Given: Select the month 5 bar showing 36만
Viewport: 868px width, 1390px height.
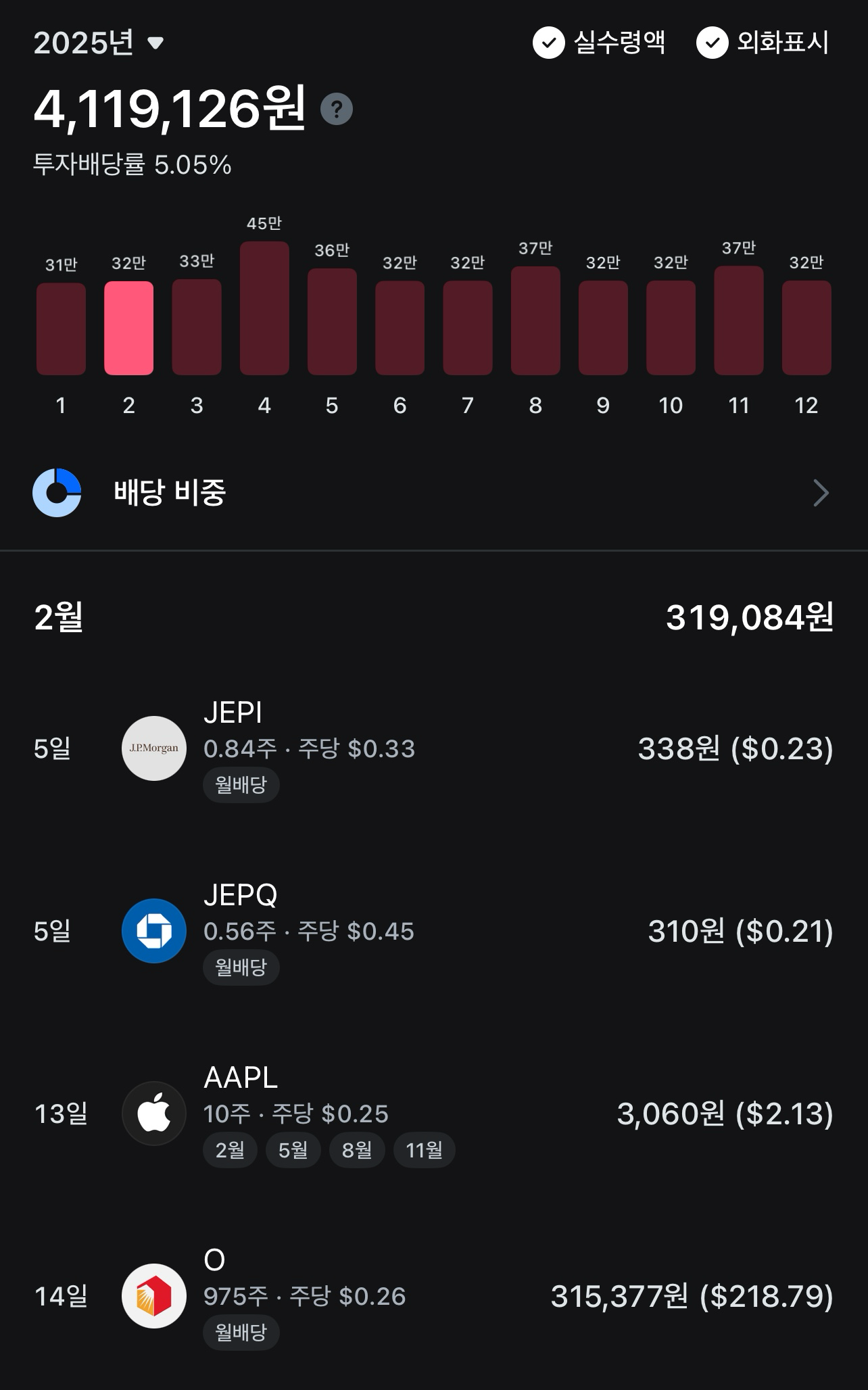Looking at the screenshot, I should [332, 322].
